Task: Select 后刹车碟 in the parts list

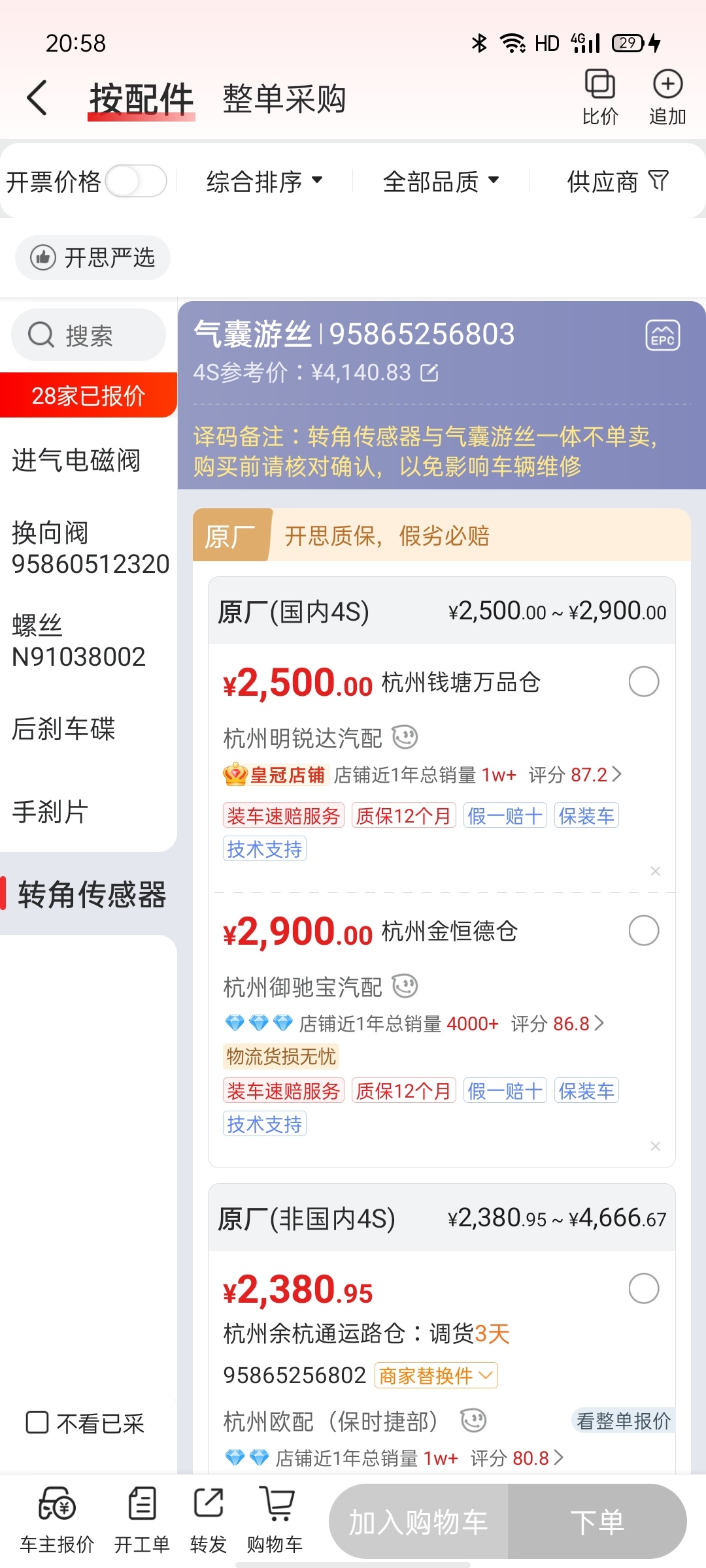Action: tap(64, 728)
